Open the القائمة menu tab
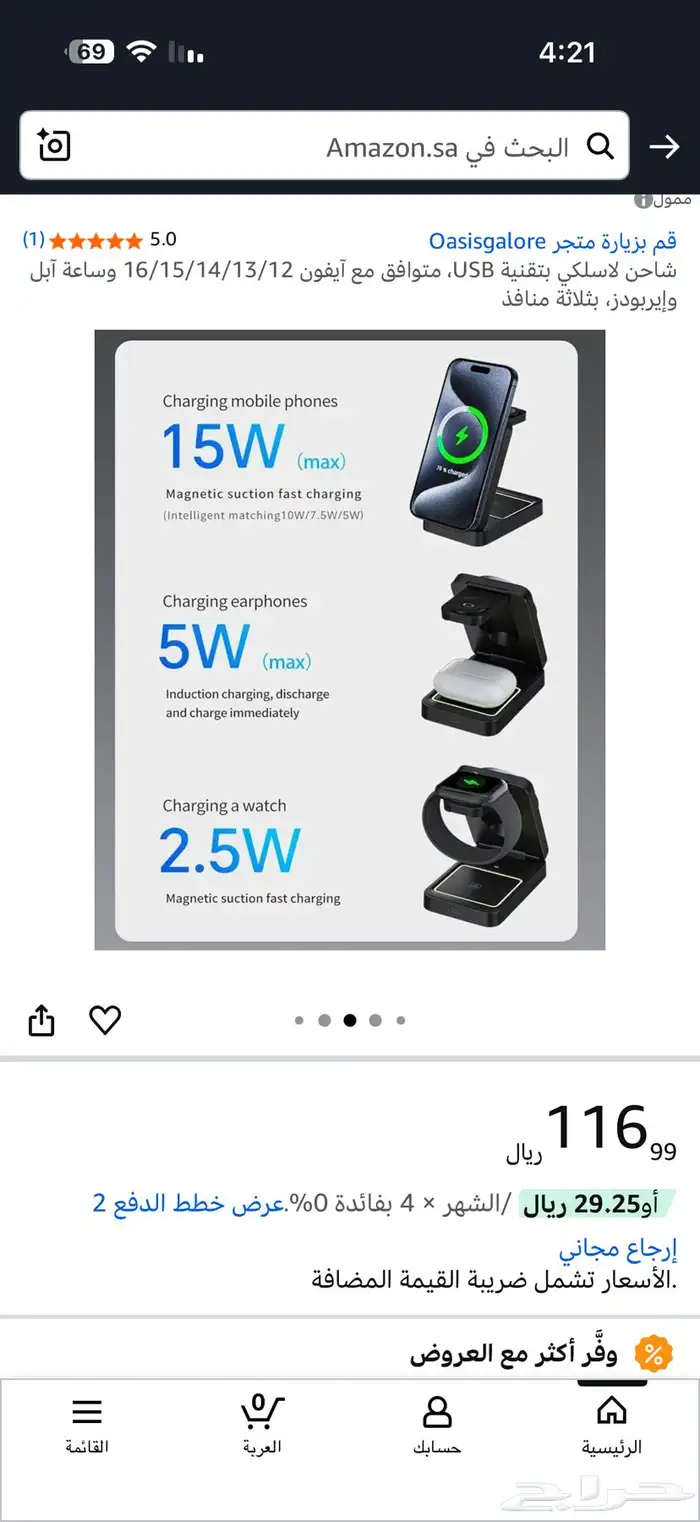700x1522 pixels. [x=87, y=1425]
